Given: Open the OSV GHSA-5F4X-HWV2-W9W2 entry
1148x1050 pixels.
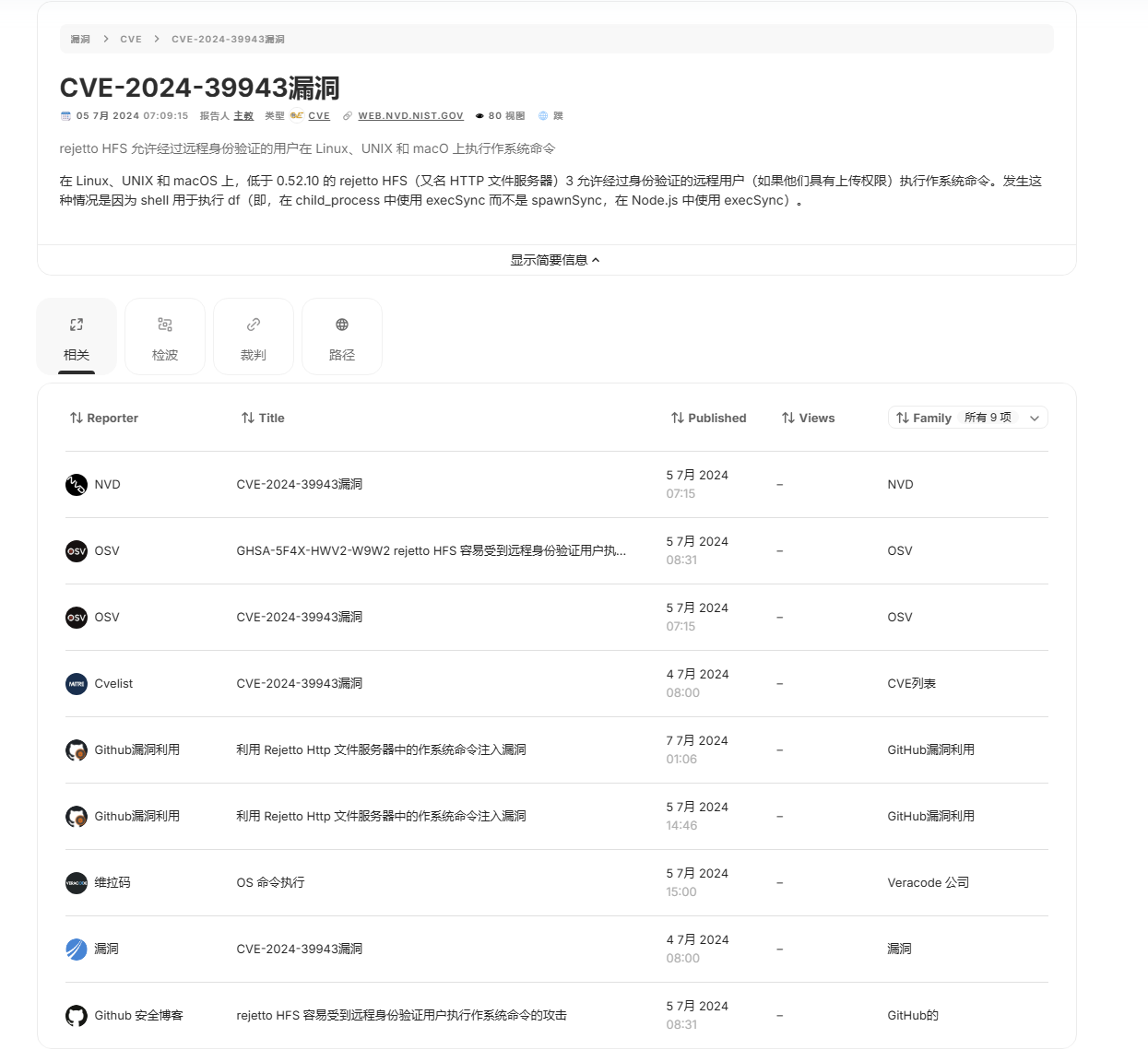Looking at the screenshot, I should pos(431,550).
